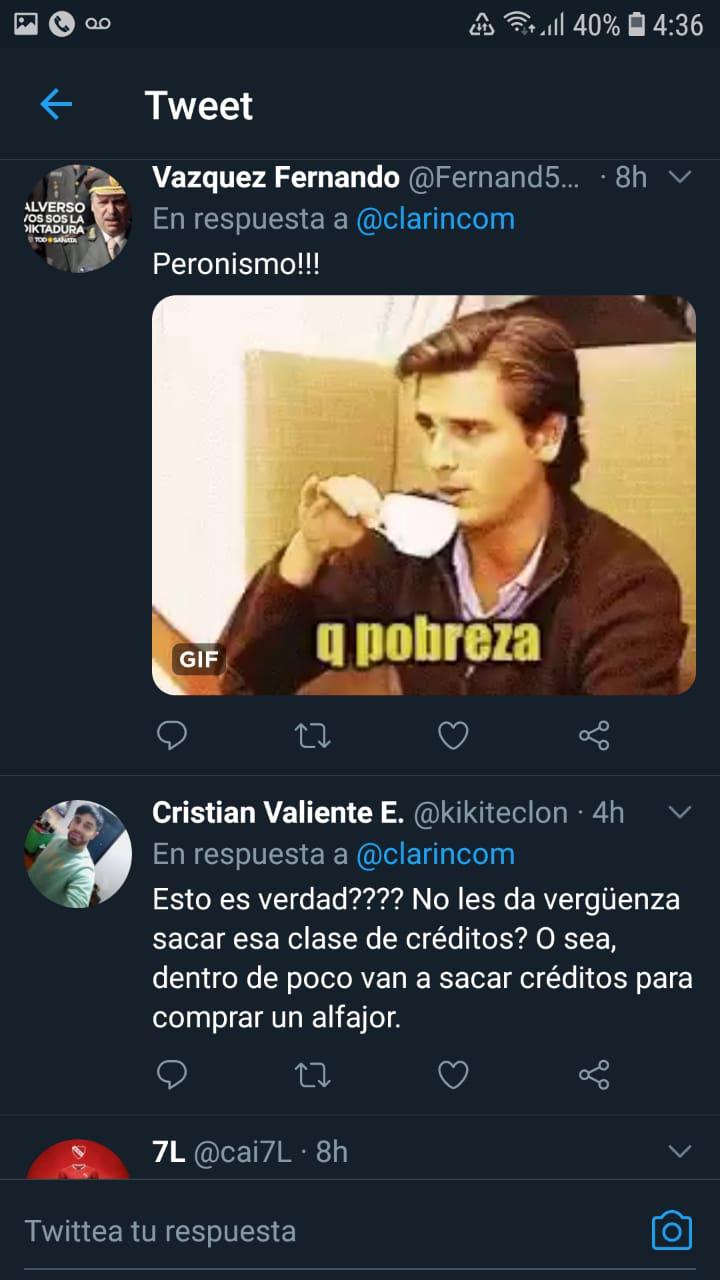The height and width of the screenshot is (1280, 720).
Task: Expand options chevron on 7L's tweet
Action: point(680,1151)
